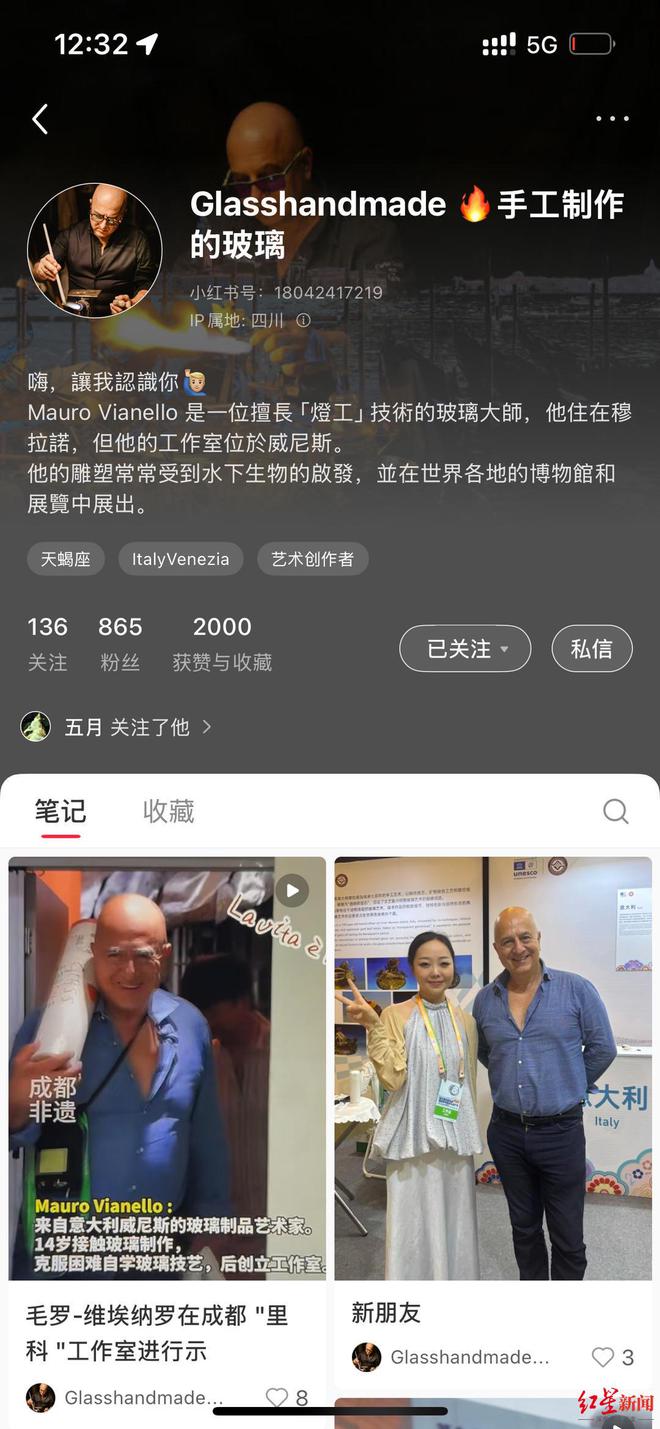Show 2000 获赞与收藏 details
Viewport: 660px width, 1429px height.
[222, 643]
